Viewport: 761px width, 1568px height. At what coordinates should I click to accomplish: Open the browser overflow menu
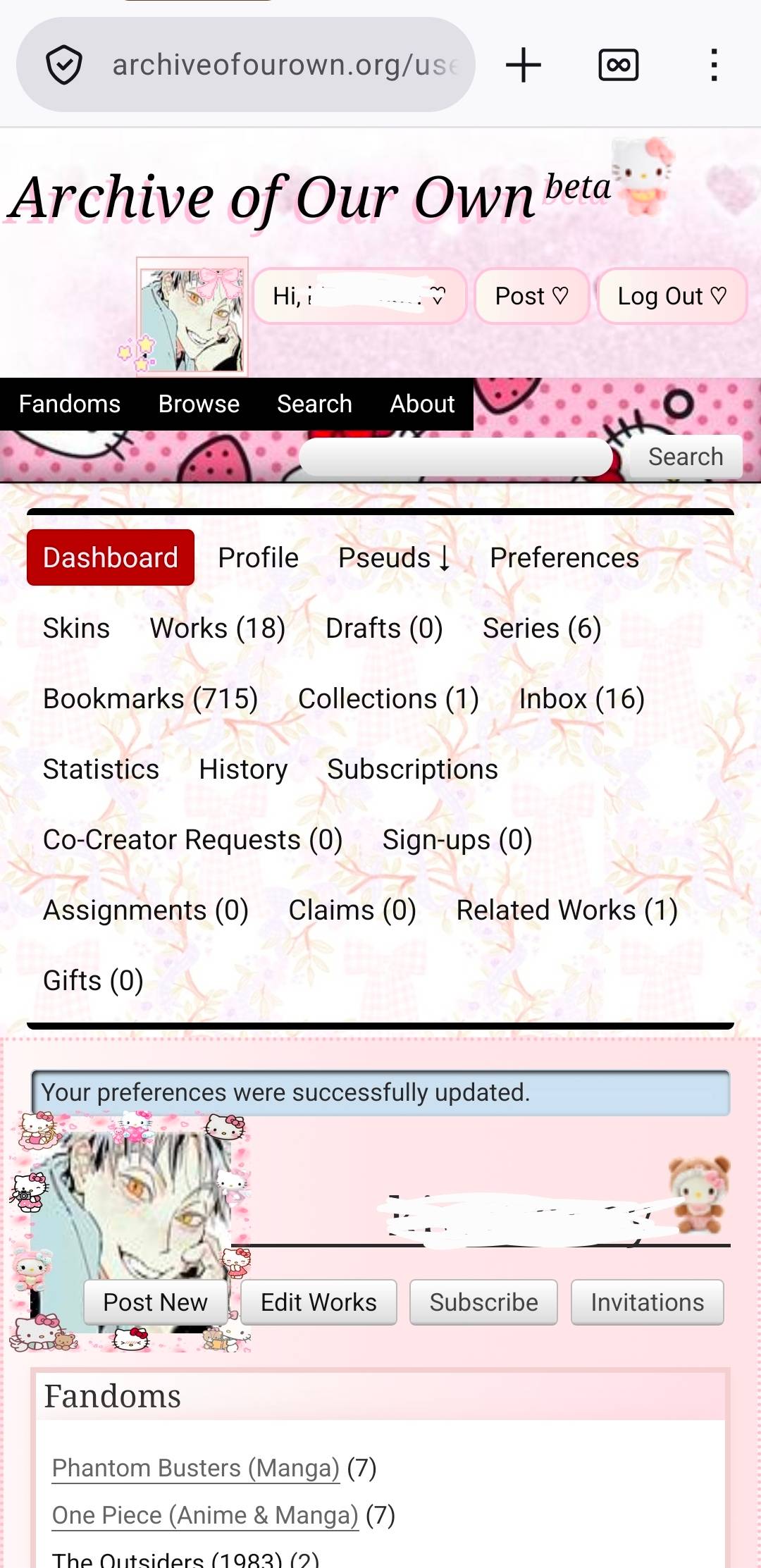(x=714, y=65)
